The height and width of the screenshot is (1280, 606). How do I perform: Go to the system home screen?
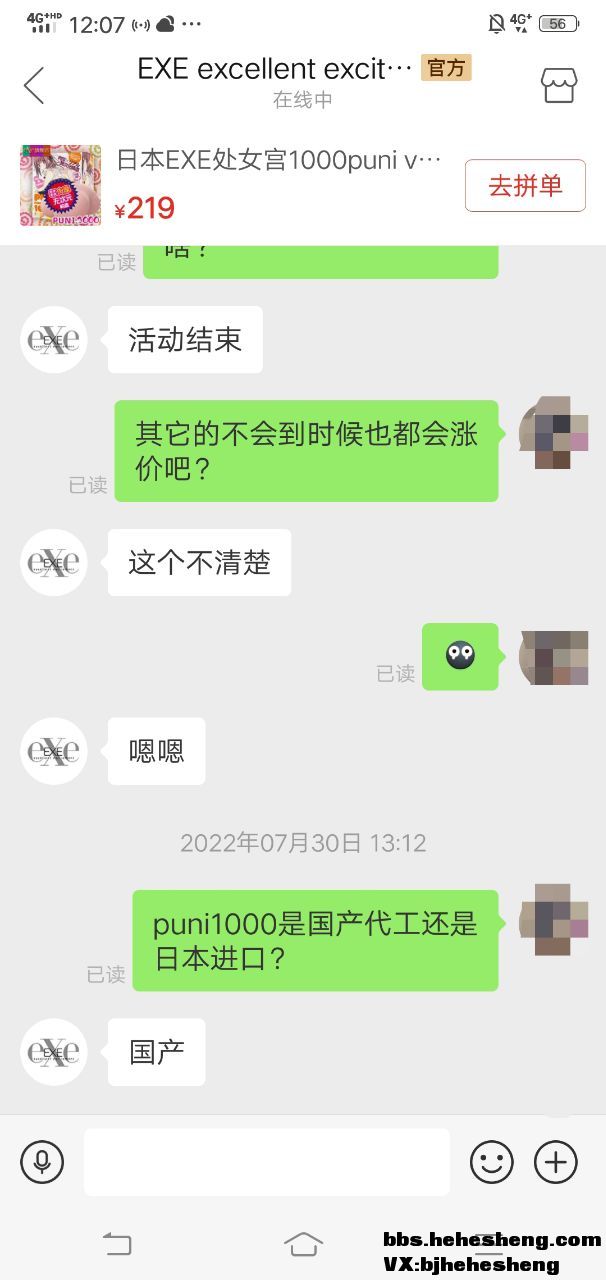(303, 1243)
